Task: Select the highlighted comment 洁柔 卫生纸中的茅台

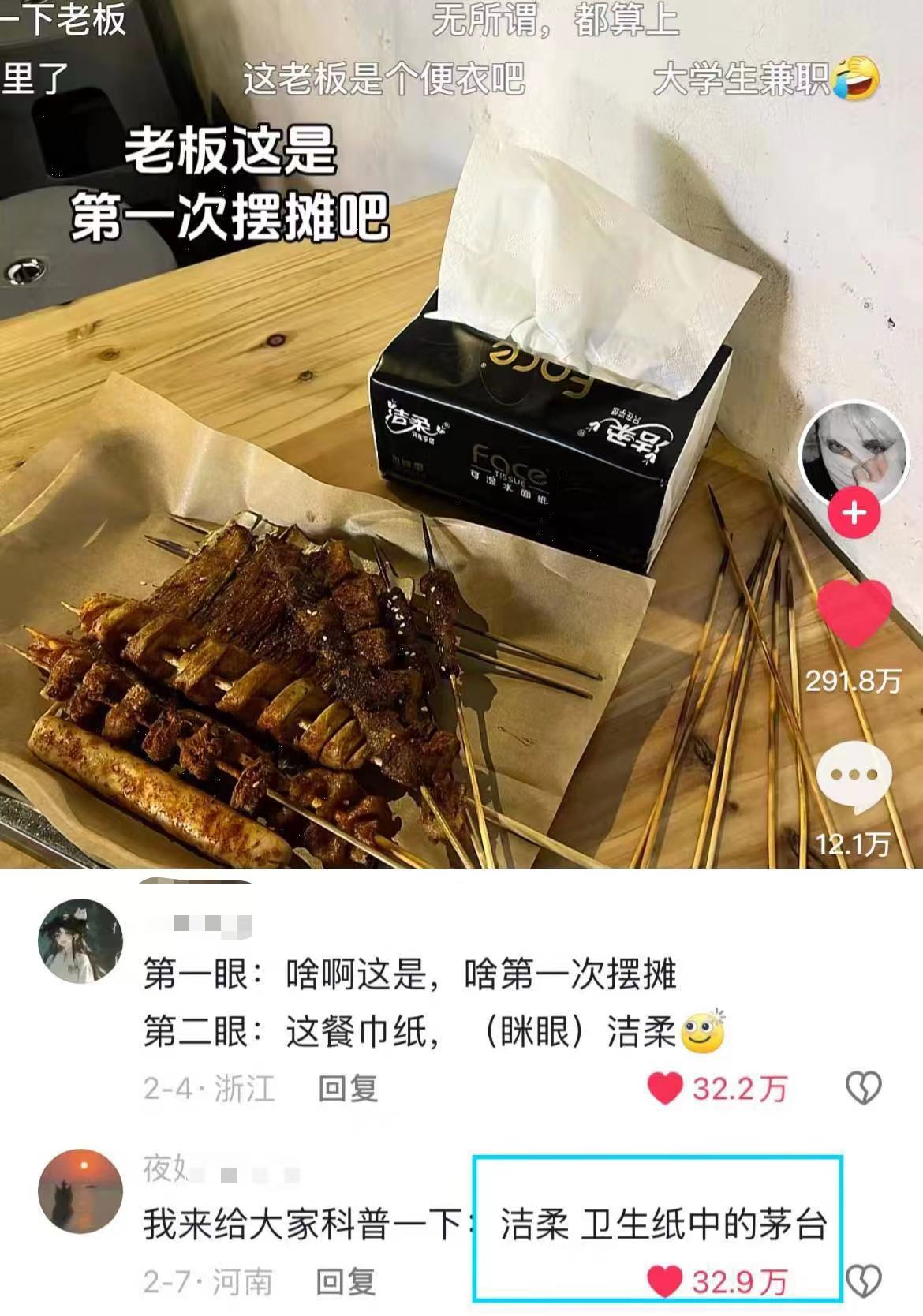Action: (663, 1221)
